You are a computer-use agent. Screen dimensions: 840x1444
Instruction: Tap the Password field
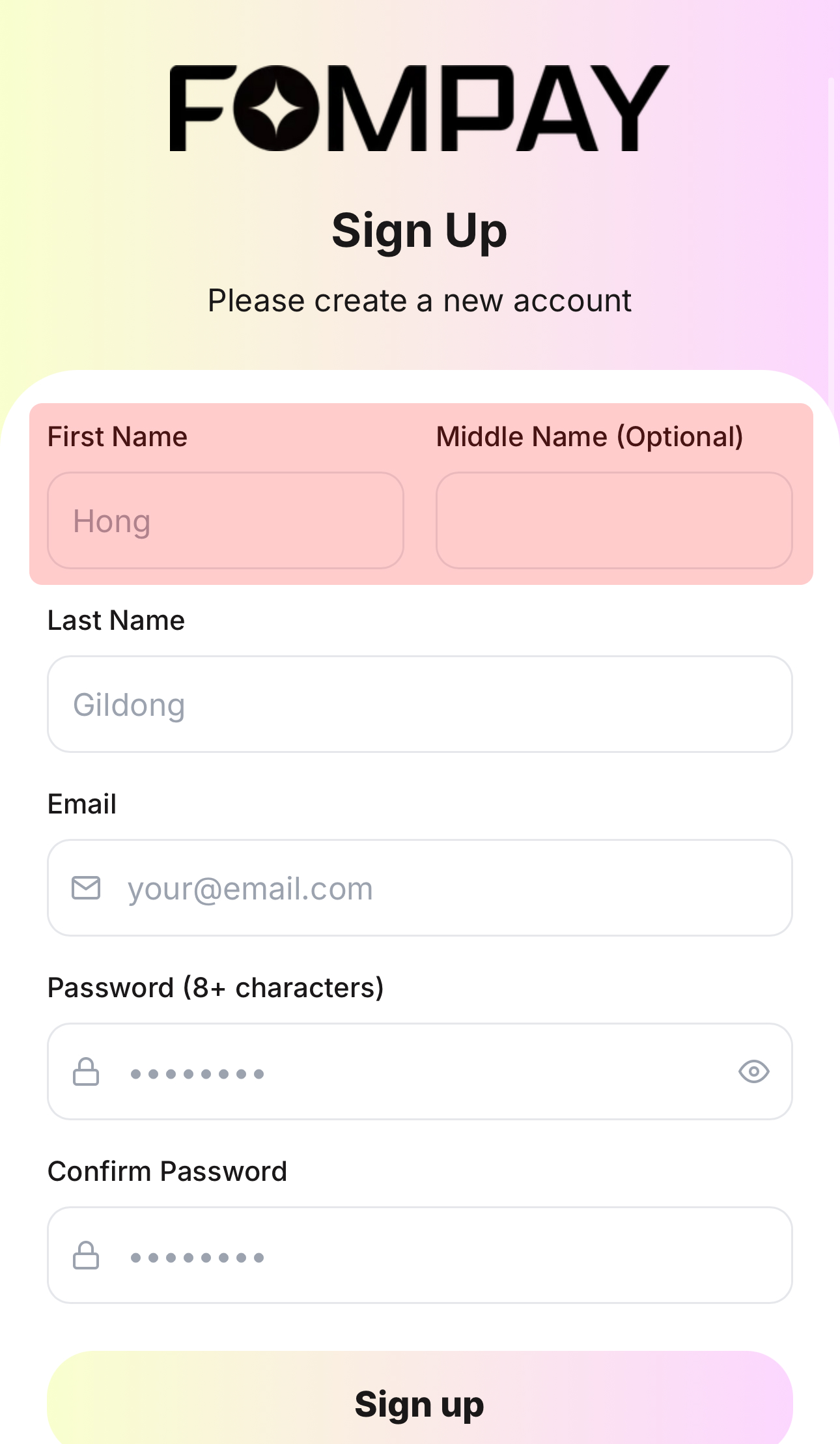click(x=417, y=1071)
